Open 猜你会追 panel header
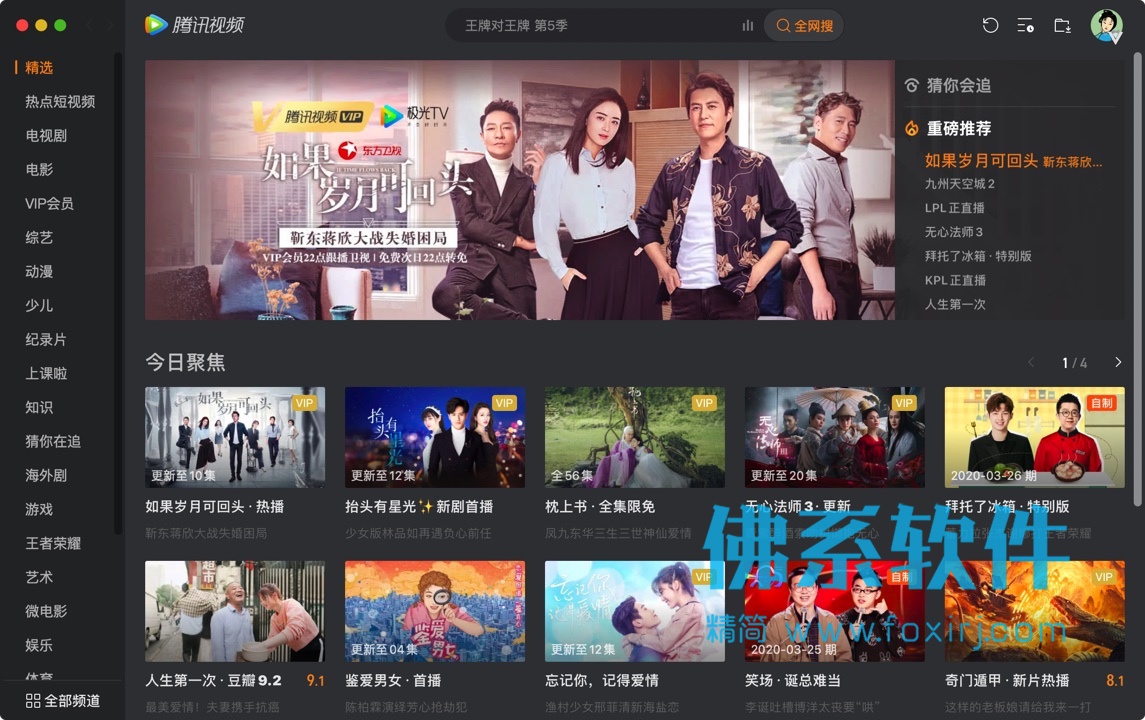This screenshot has height=720, width=1145. (x=958, y=86)
